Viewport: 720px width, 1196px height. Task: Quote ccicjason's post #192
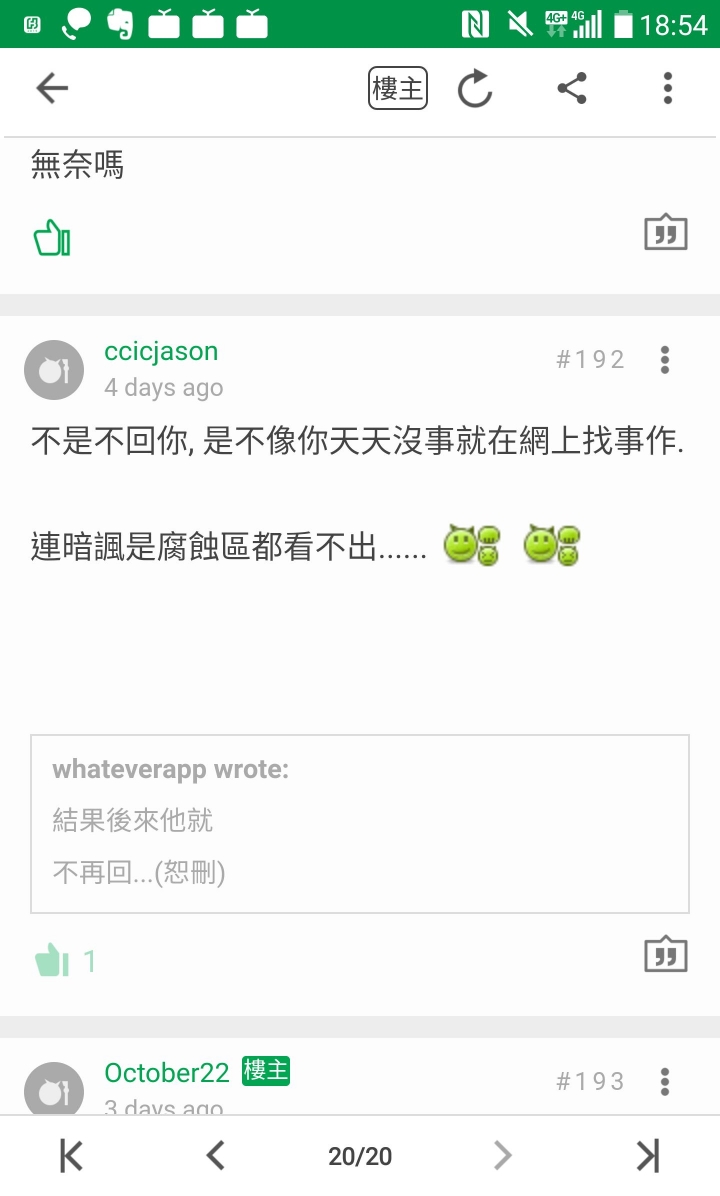665,955
